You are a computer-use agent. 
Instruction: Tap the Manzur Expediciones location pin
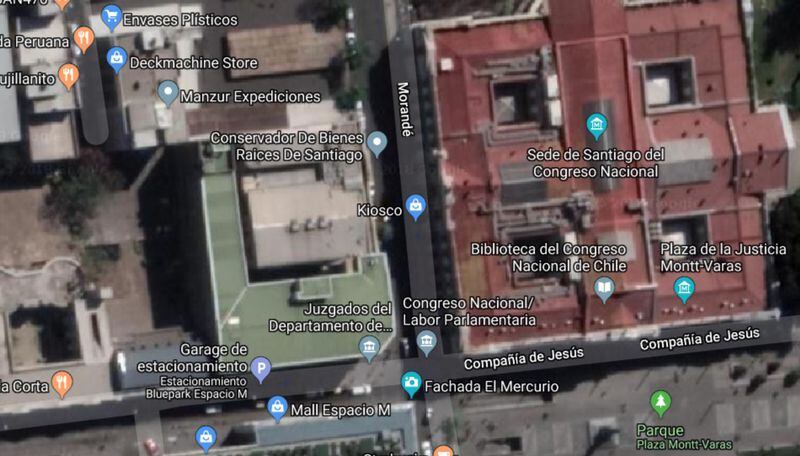click(x=168, y=95)
